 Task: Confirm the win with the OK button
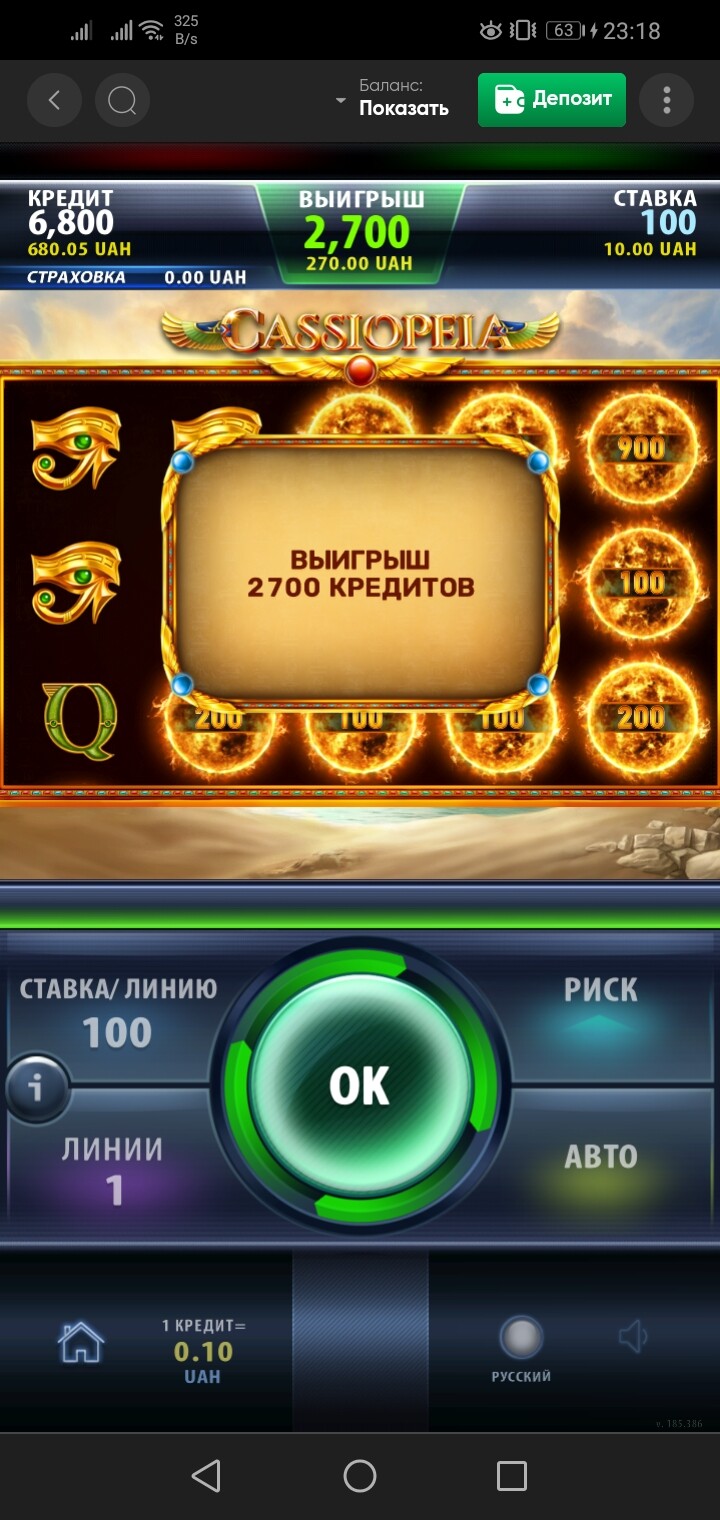(x=360, y=1084)
